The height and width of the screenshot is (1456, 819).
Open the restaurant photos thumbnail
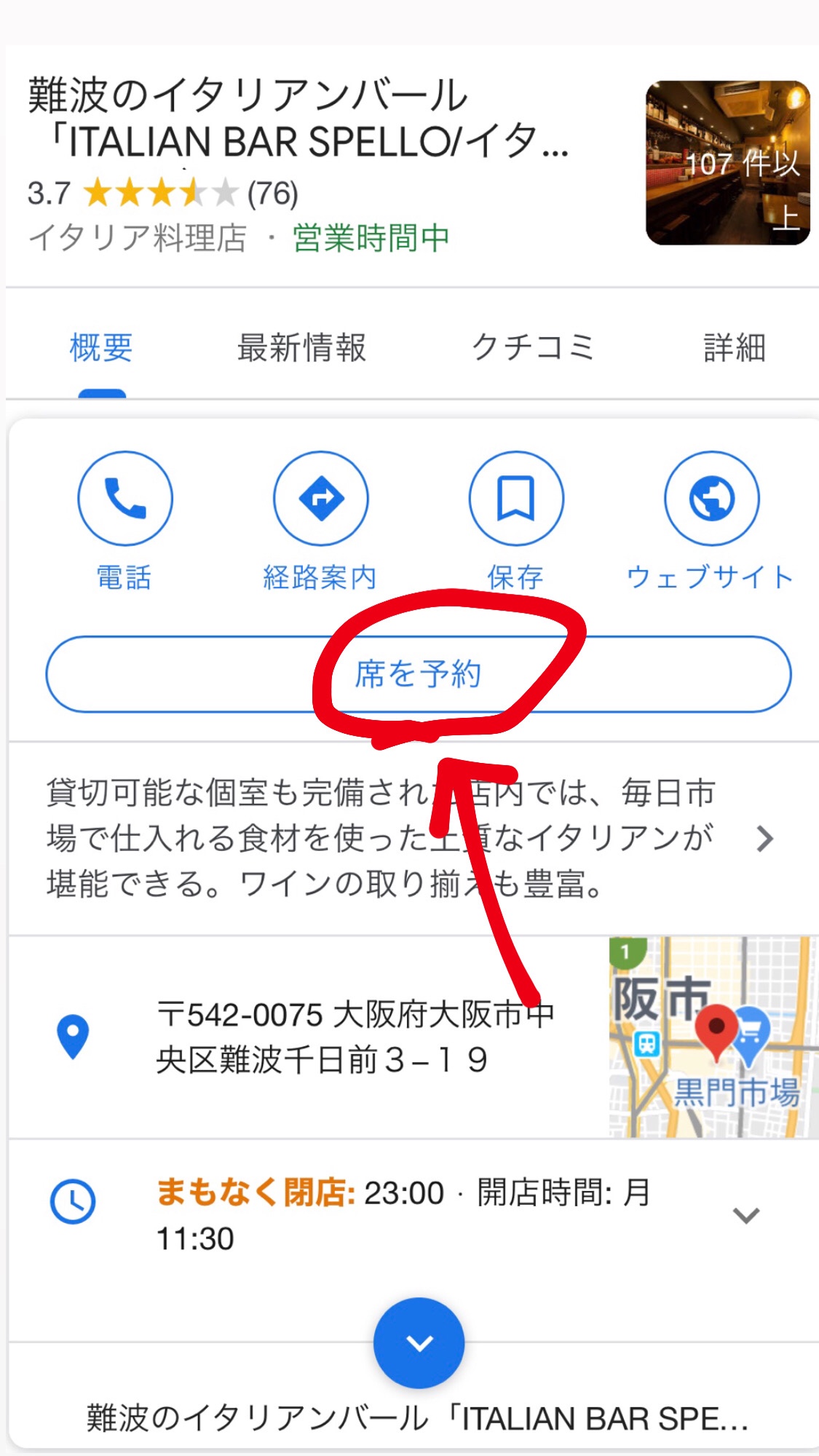pos(727,162)
